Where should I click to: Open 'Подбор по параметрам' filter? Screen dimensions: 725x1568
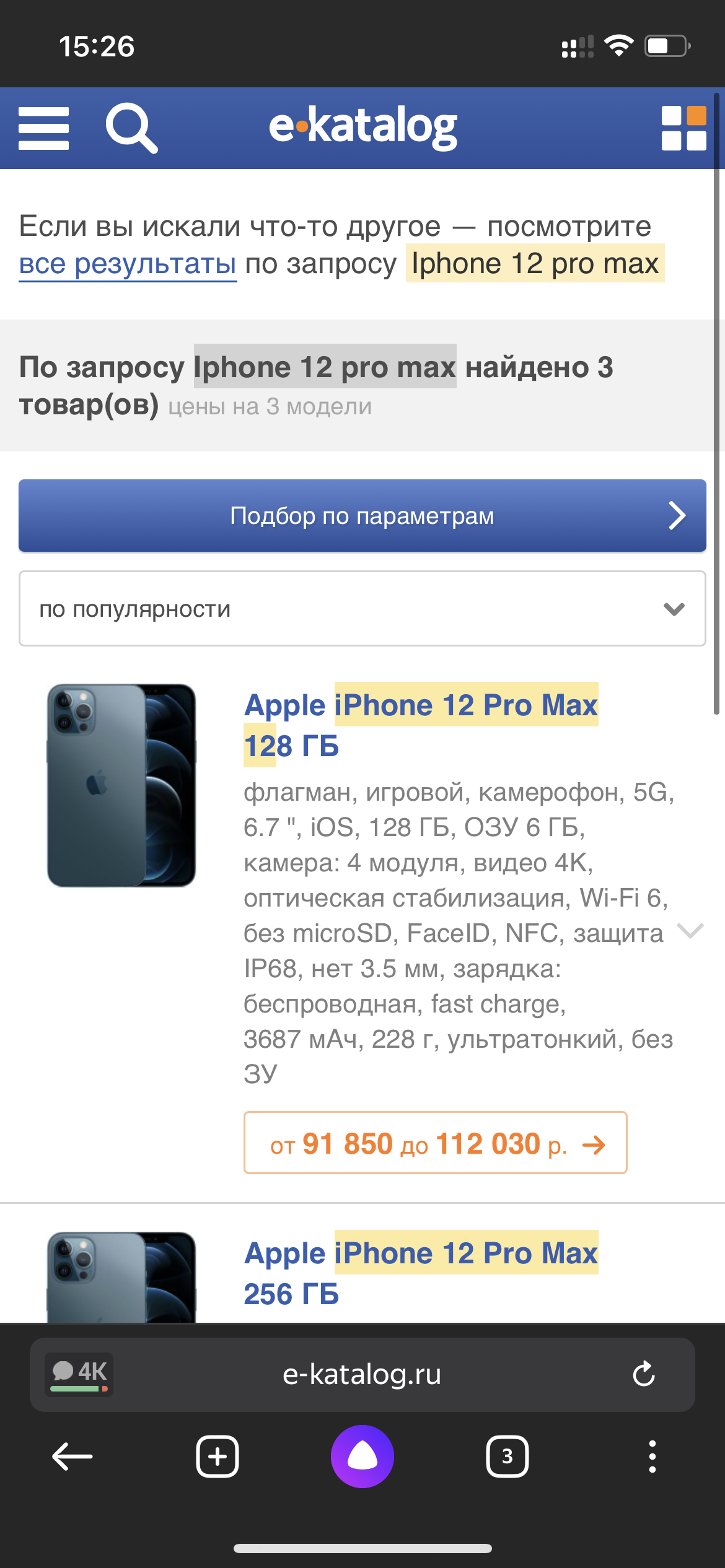point(362,515)
